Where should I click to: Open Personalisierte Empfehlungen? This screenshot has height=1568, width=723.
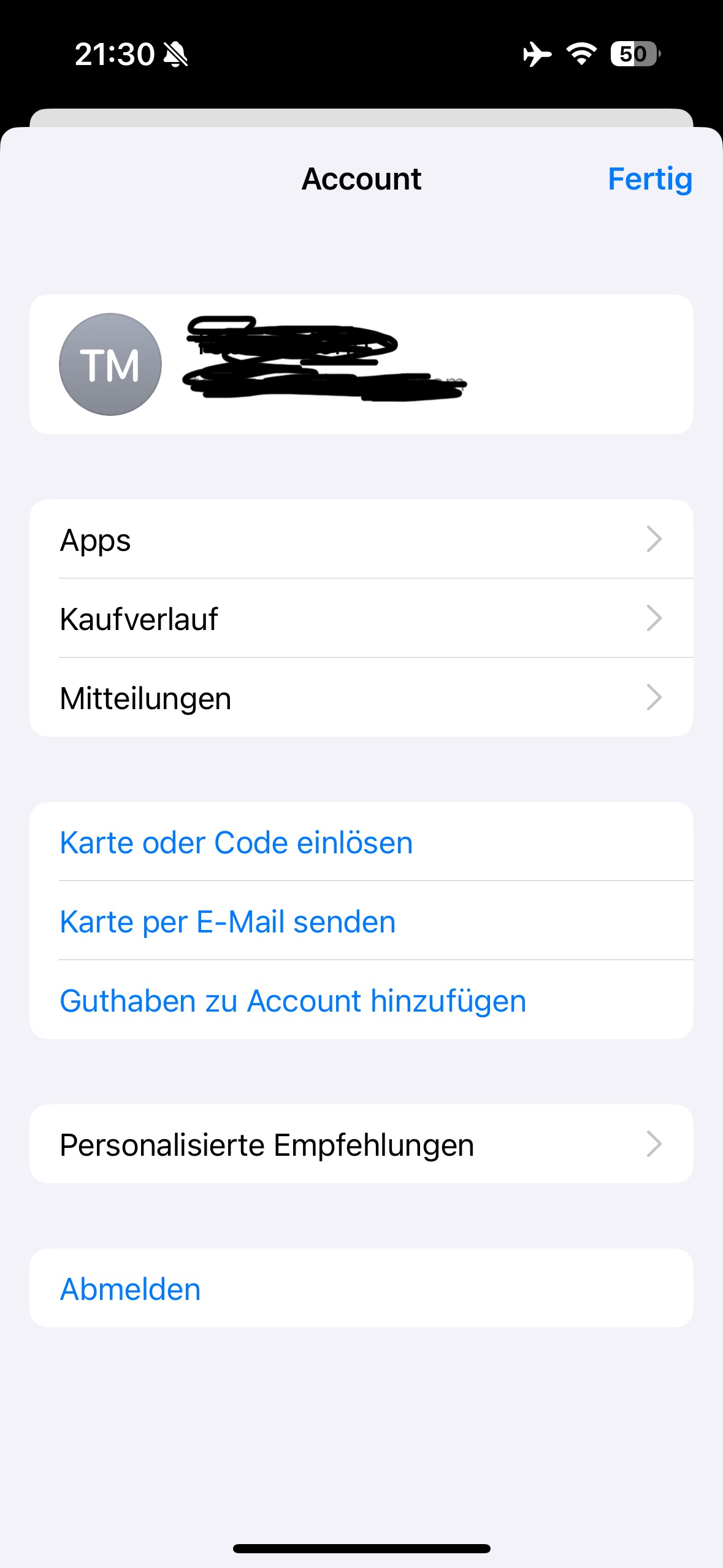point(361,1145)
